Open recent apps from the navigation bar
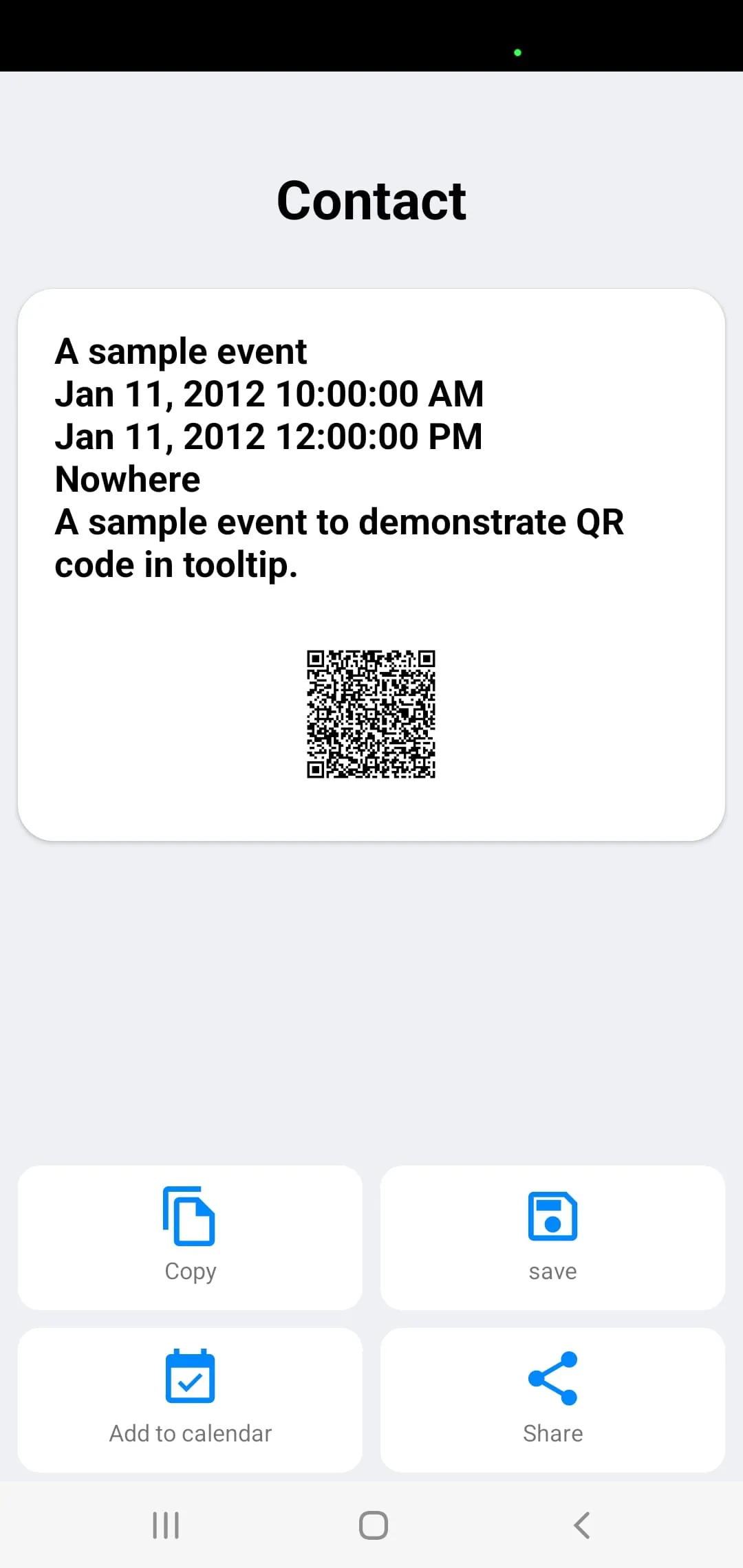The image size is (743, 1568). click(165, 1524)
